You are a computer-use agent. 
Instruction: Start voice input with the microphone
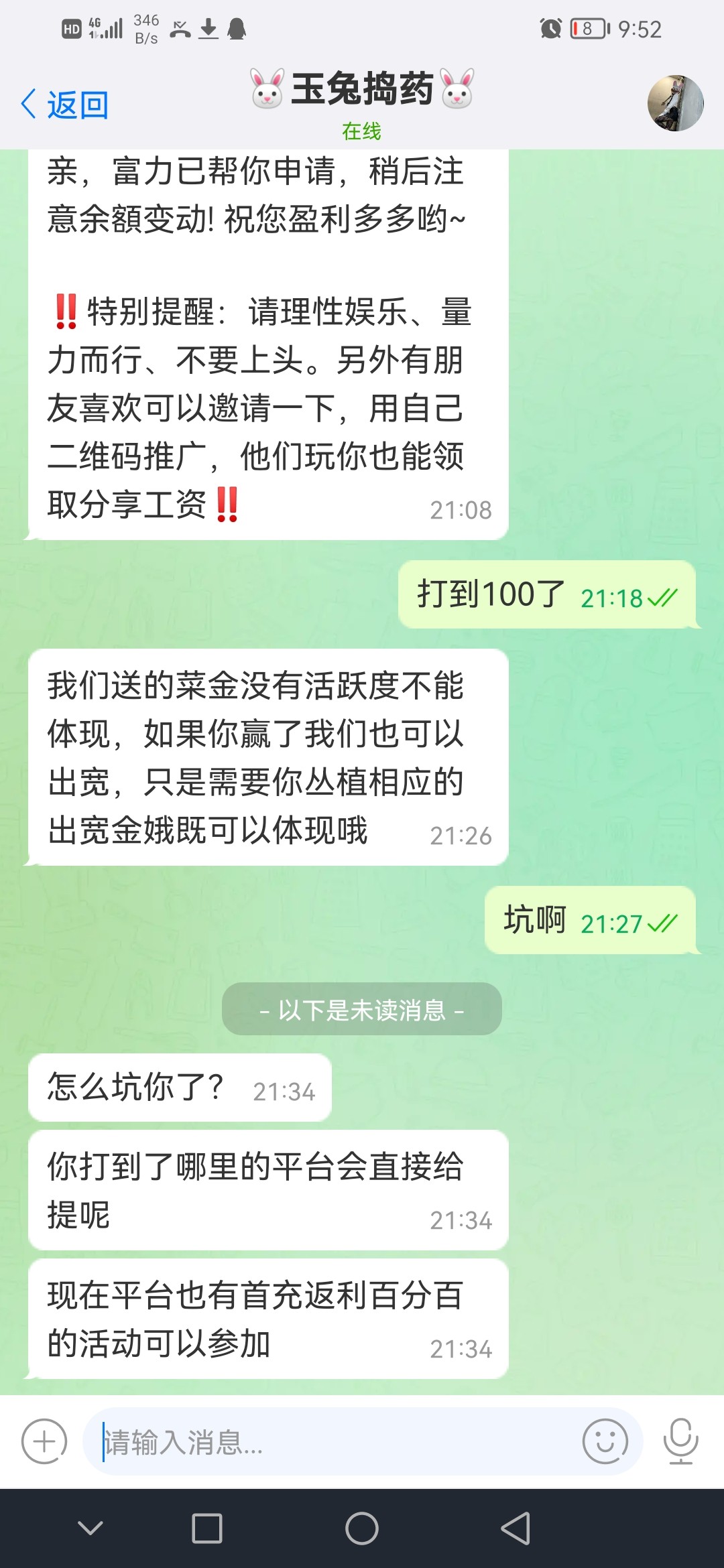tap(681, 1441)
